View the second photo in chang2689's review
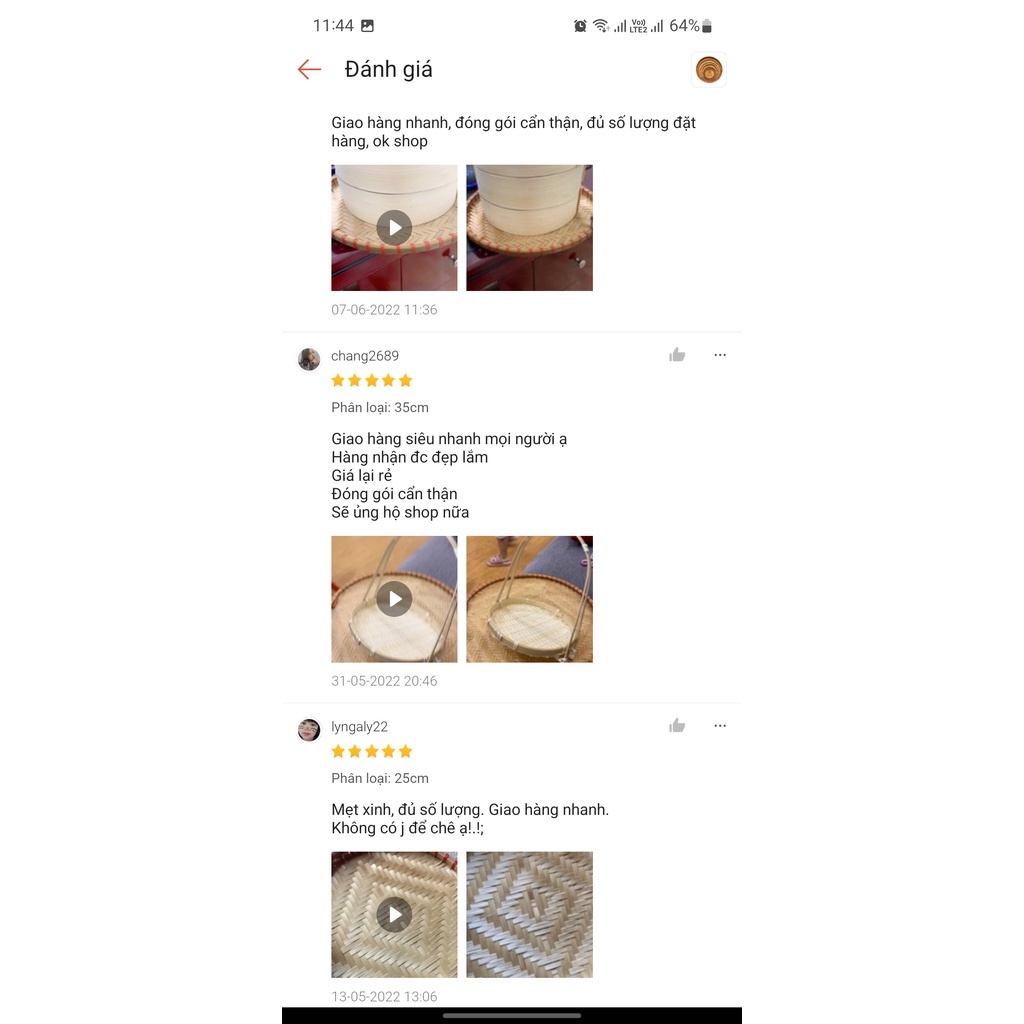1024x1024 pixels. (x=530, y=599)
